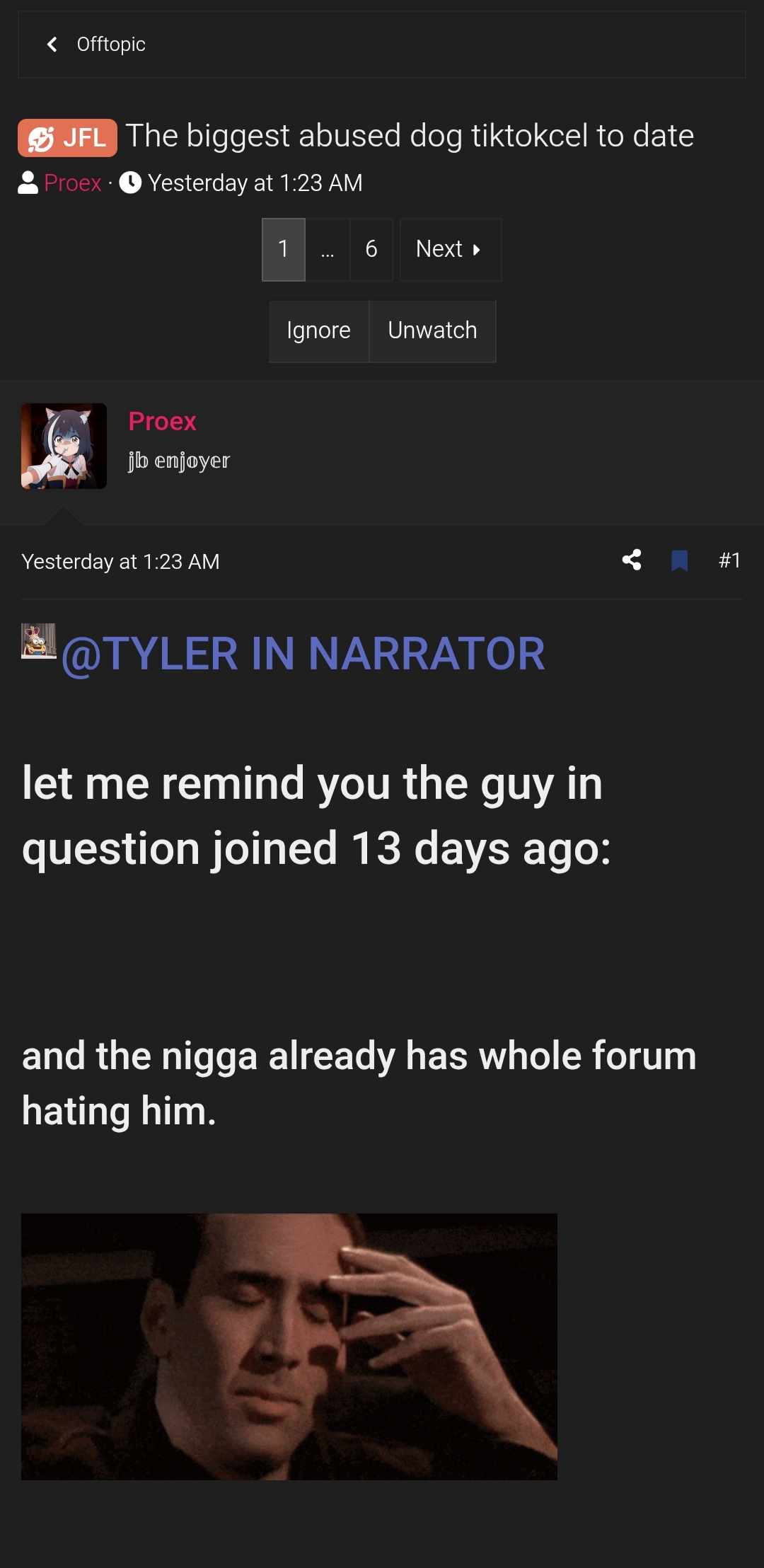Image resolution: width=764 pixels, height=1568 pixels.
Task: Unwatch this thread
Action: click(432, 330)
